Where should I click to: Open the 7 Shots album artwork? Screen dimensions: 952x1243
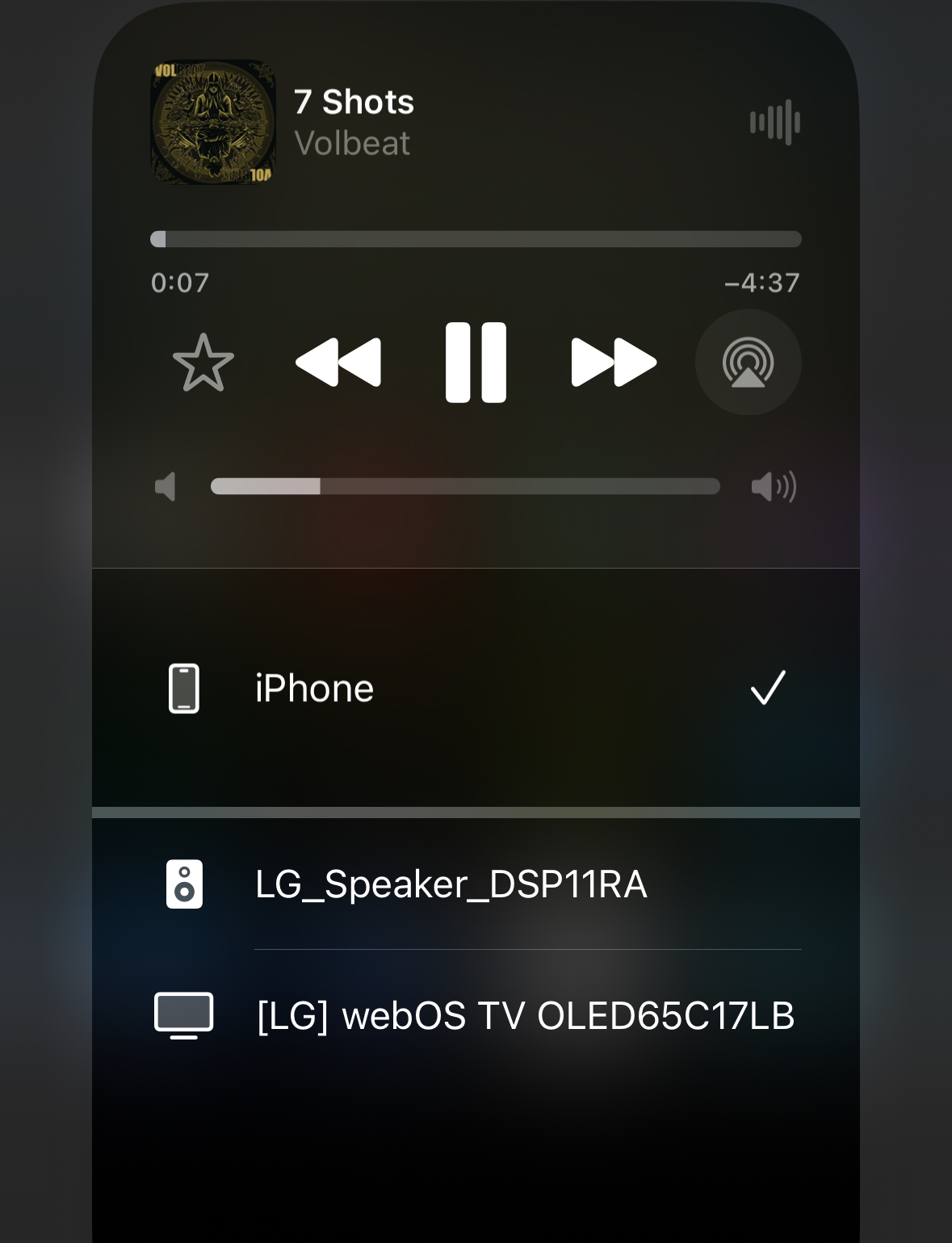click(213, 123)
